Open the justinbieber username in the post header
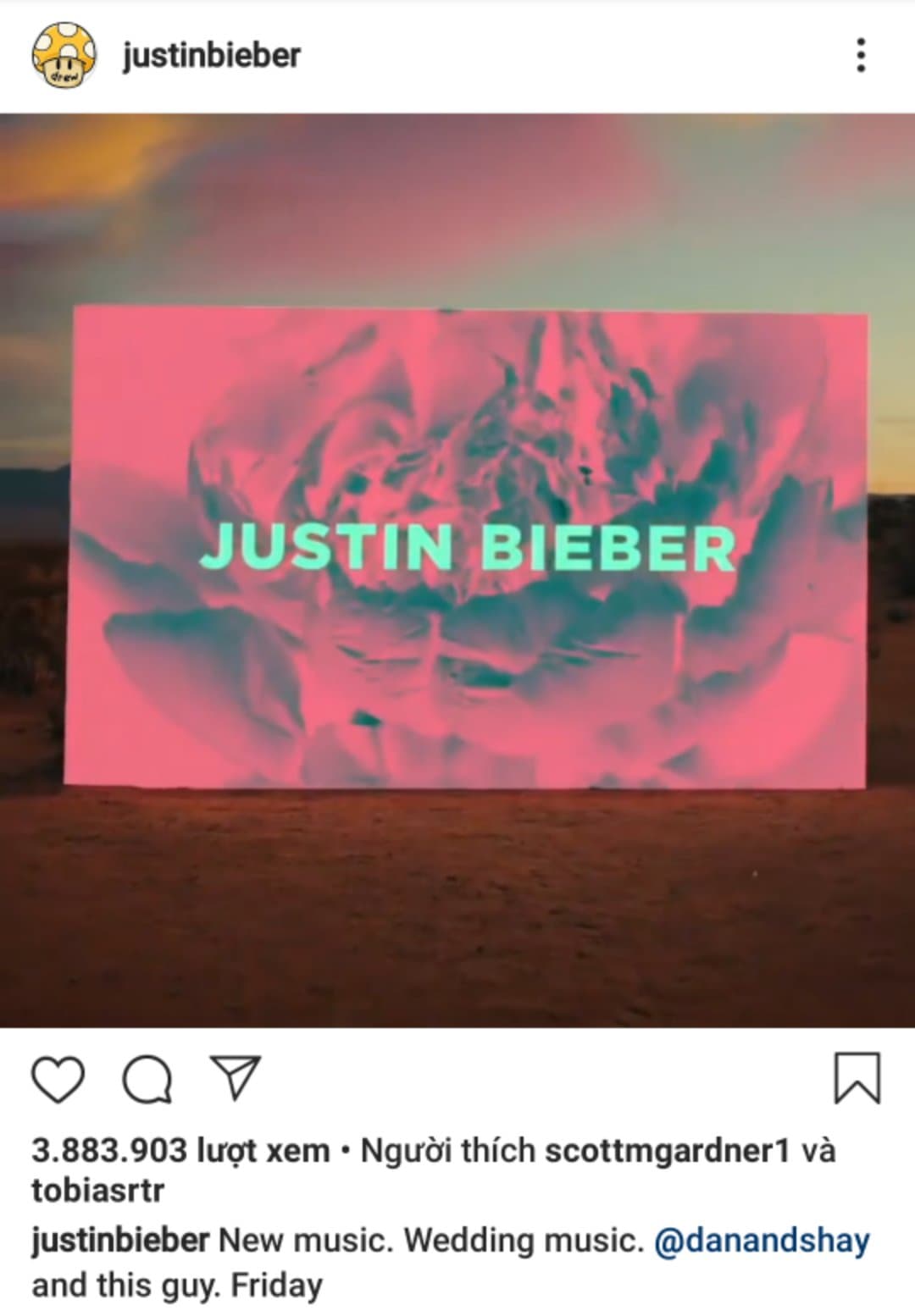This screenshot has width=915, height=1316. tap(211, 56)
